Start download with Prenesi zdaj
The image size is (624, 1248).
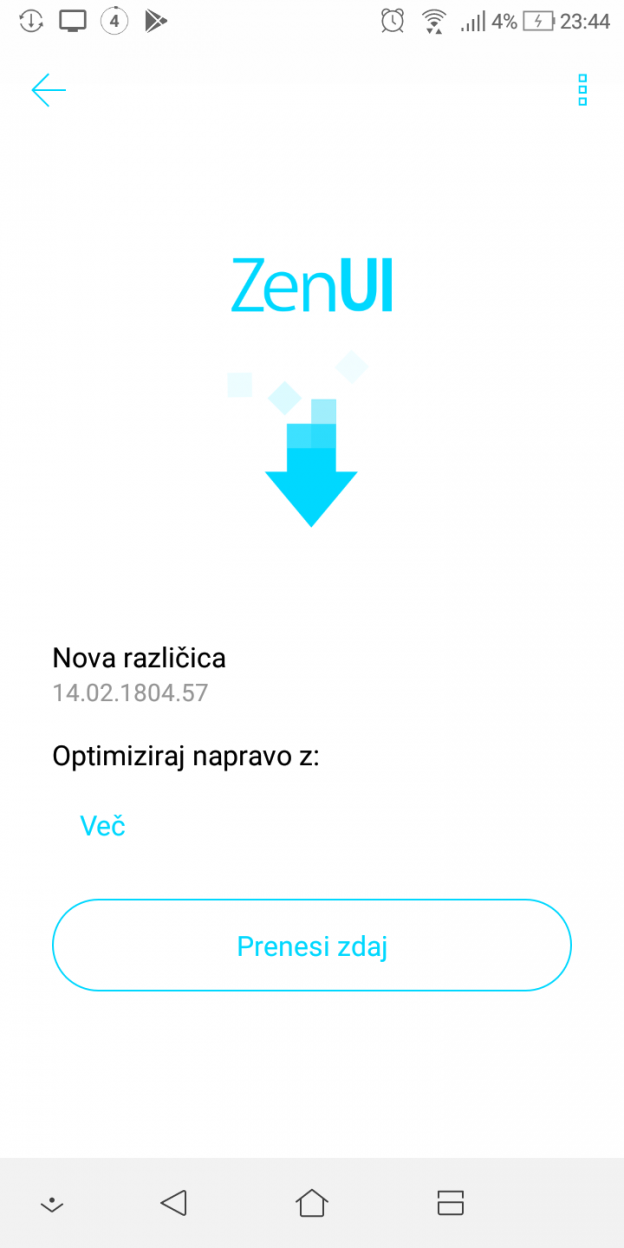click(312, 946)
